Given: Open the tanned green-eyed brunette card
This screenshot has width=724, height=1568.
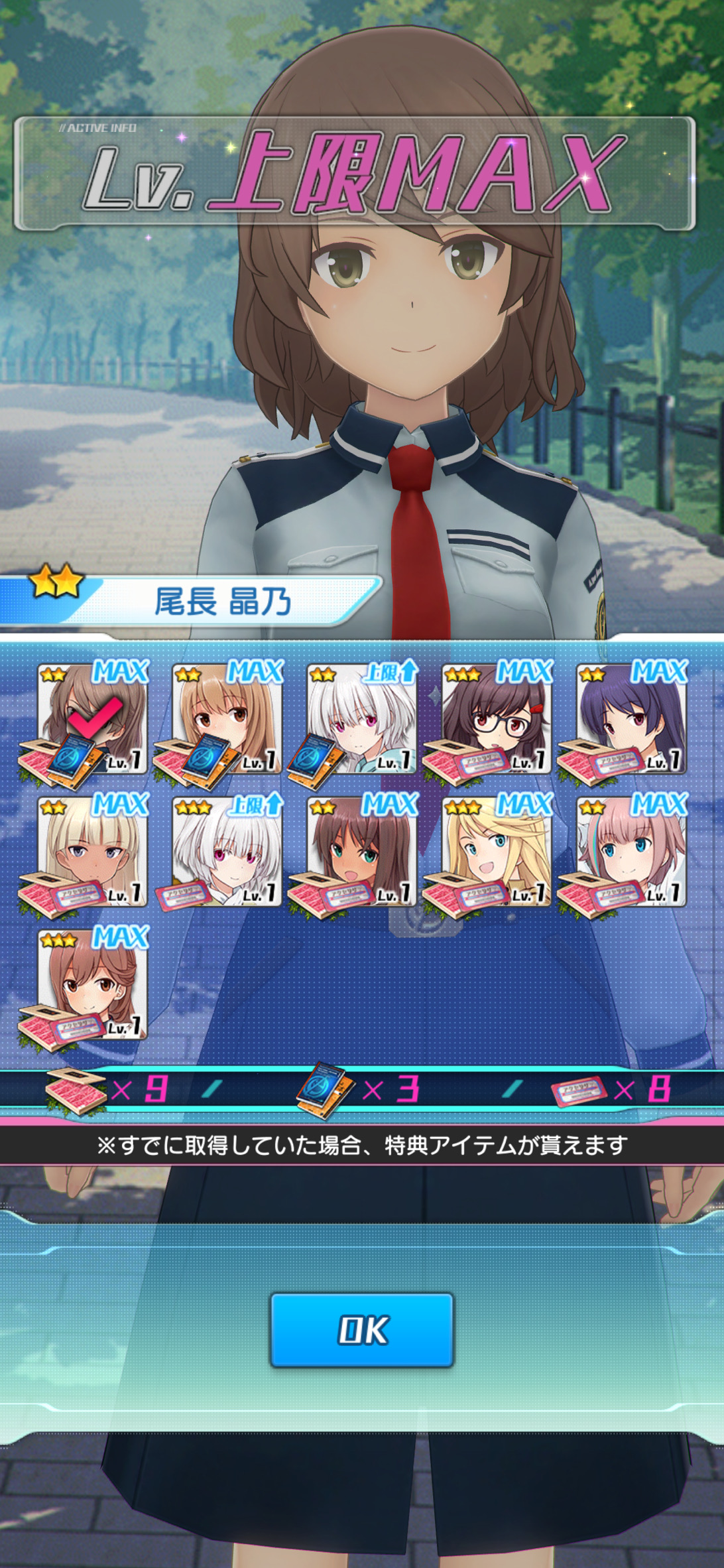Looking at the screenshot, I should click(362, 852).
